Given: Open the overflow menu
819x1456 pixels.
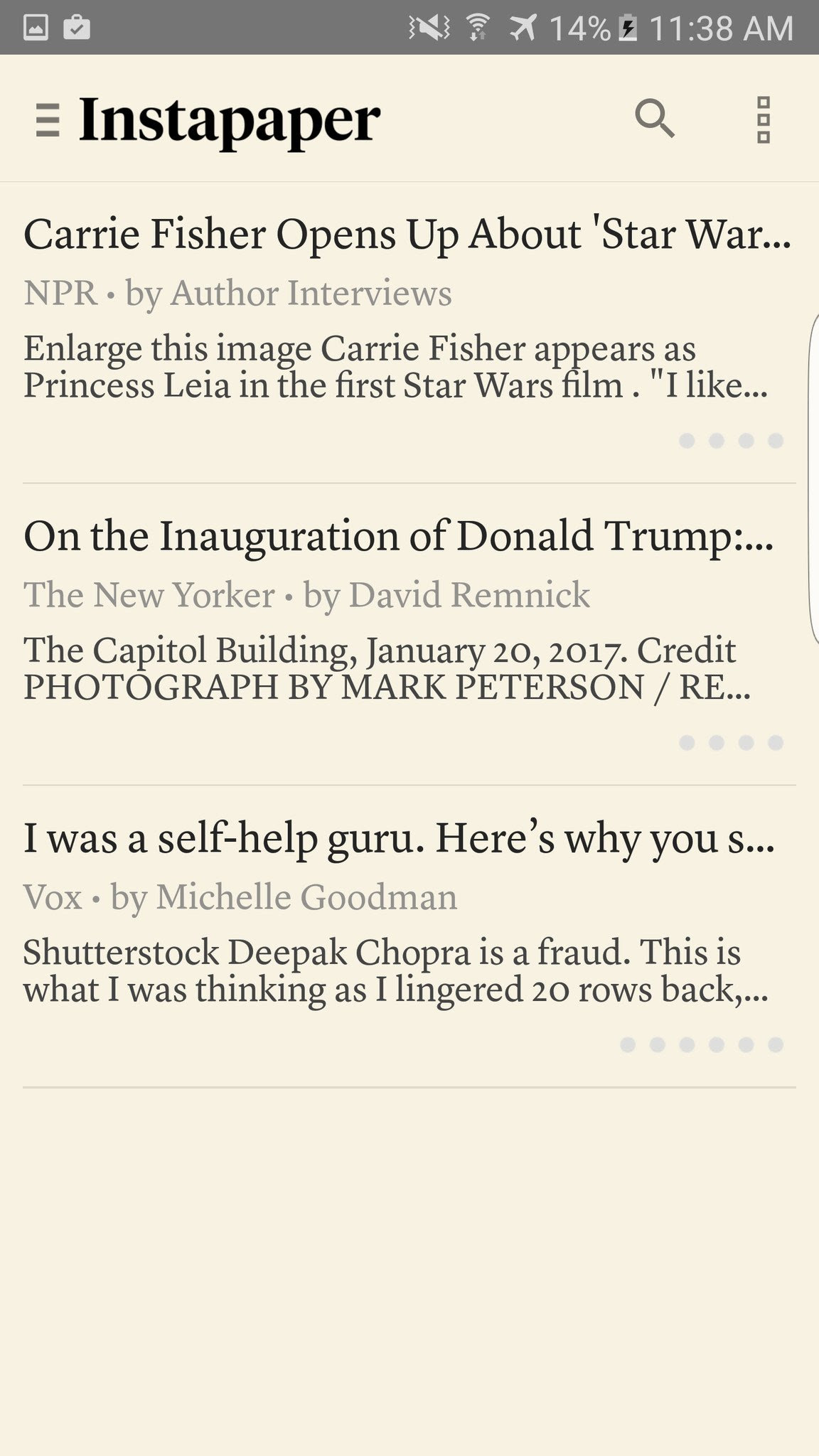Looking at the screenshot, I should coord(764,119).
